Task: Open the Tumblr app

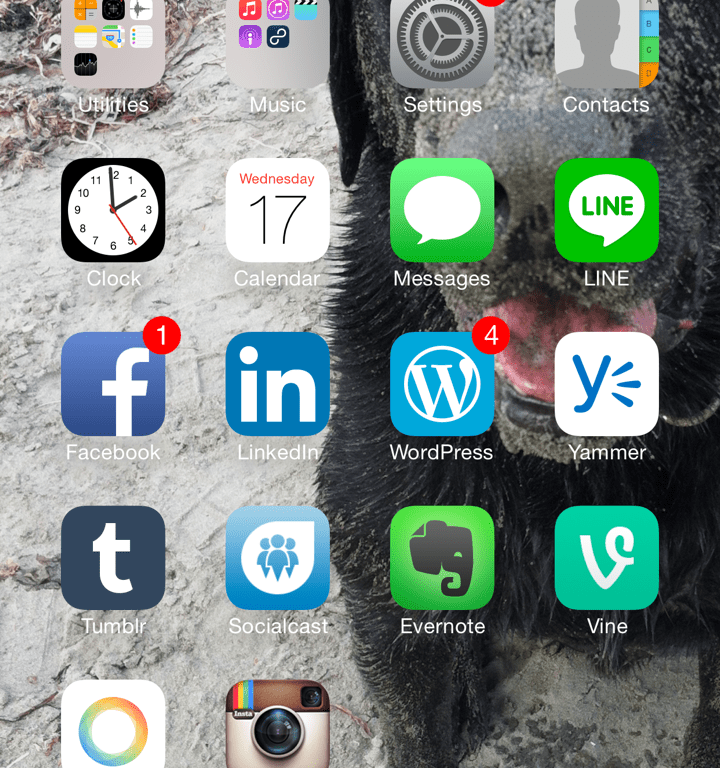Action: click(113, 558)
